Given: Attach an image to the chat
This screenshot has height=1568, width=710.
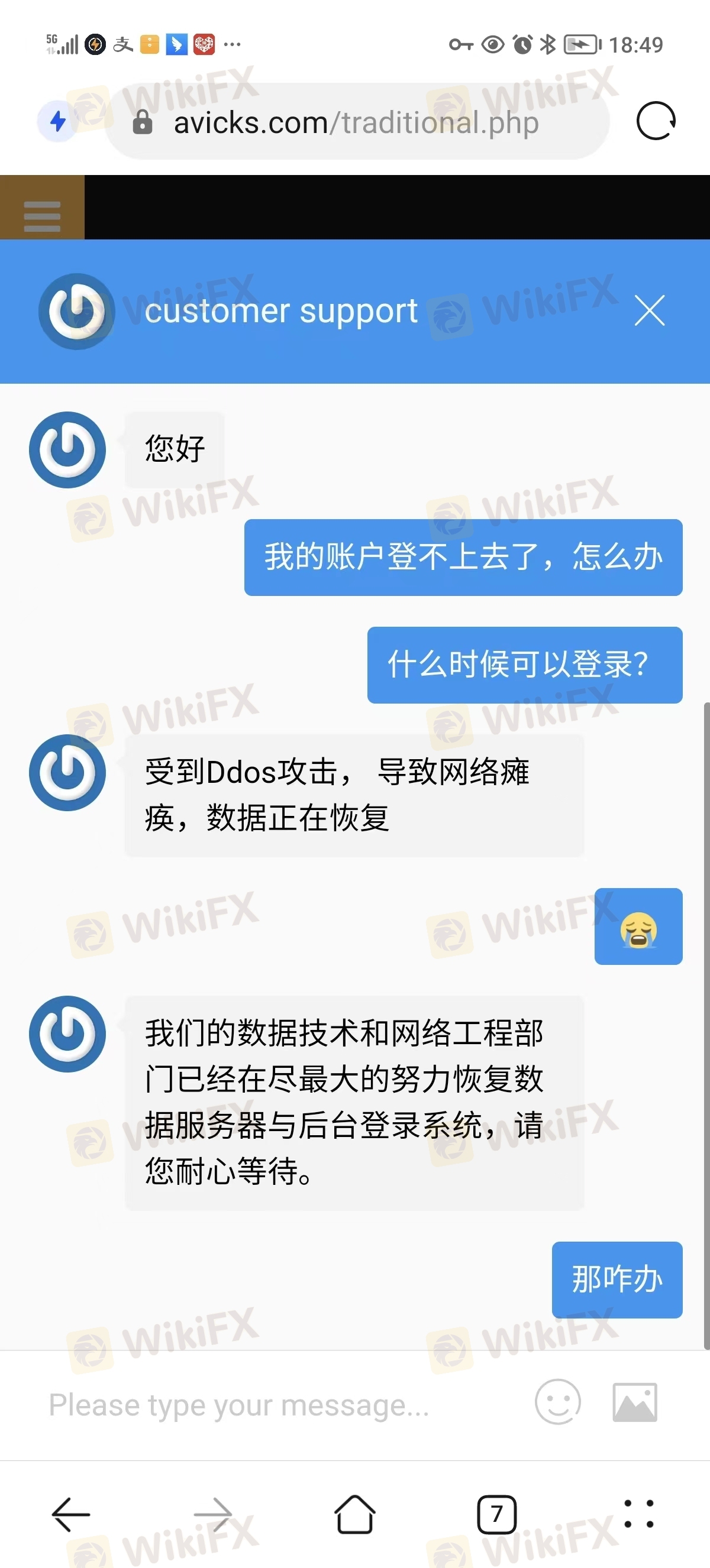Looking at the screenshot, I should coord(634,1402).
